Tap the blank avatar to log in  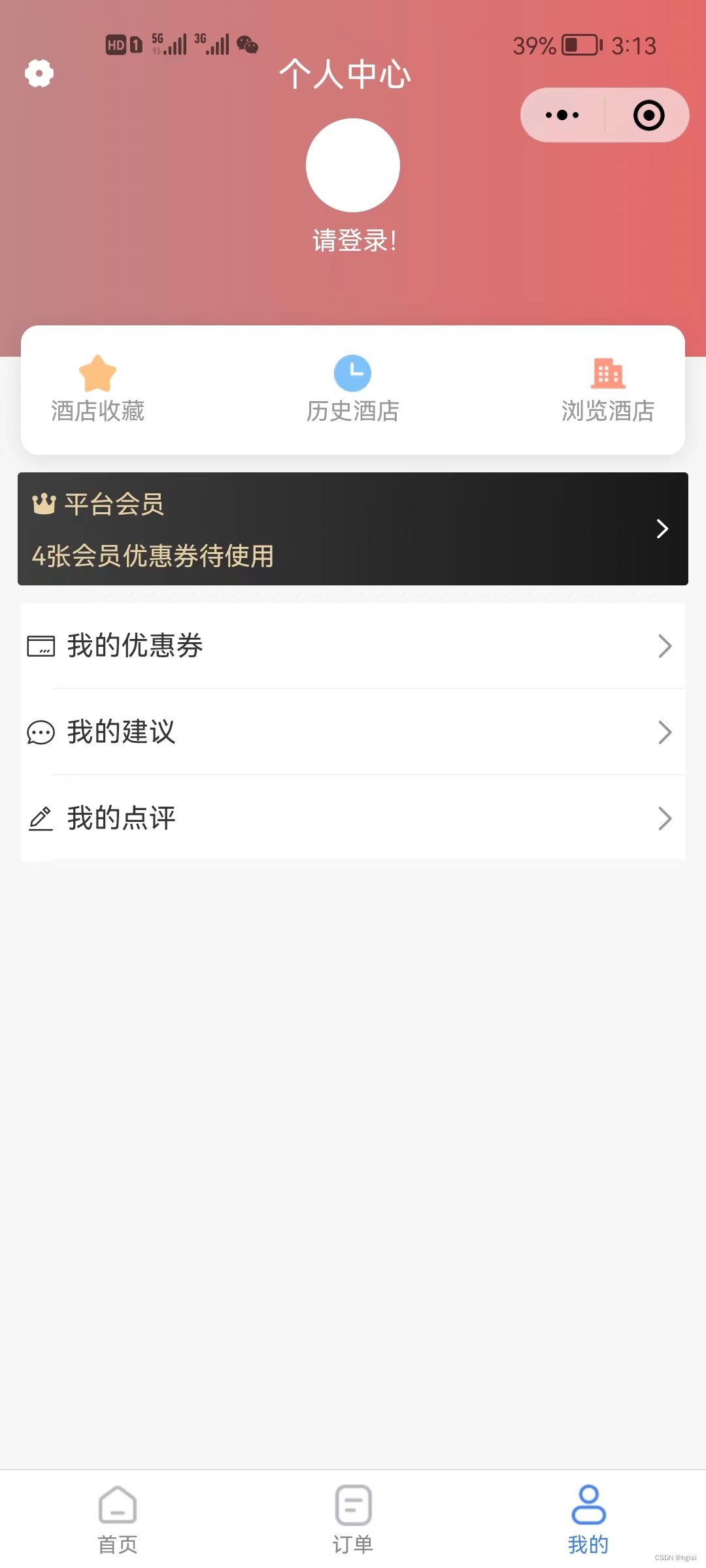353,165
